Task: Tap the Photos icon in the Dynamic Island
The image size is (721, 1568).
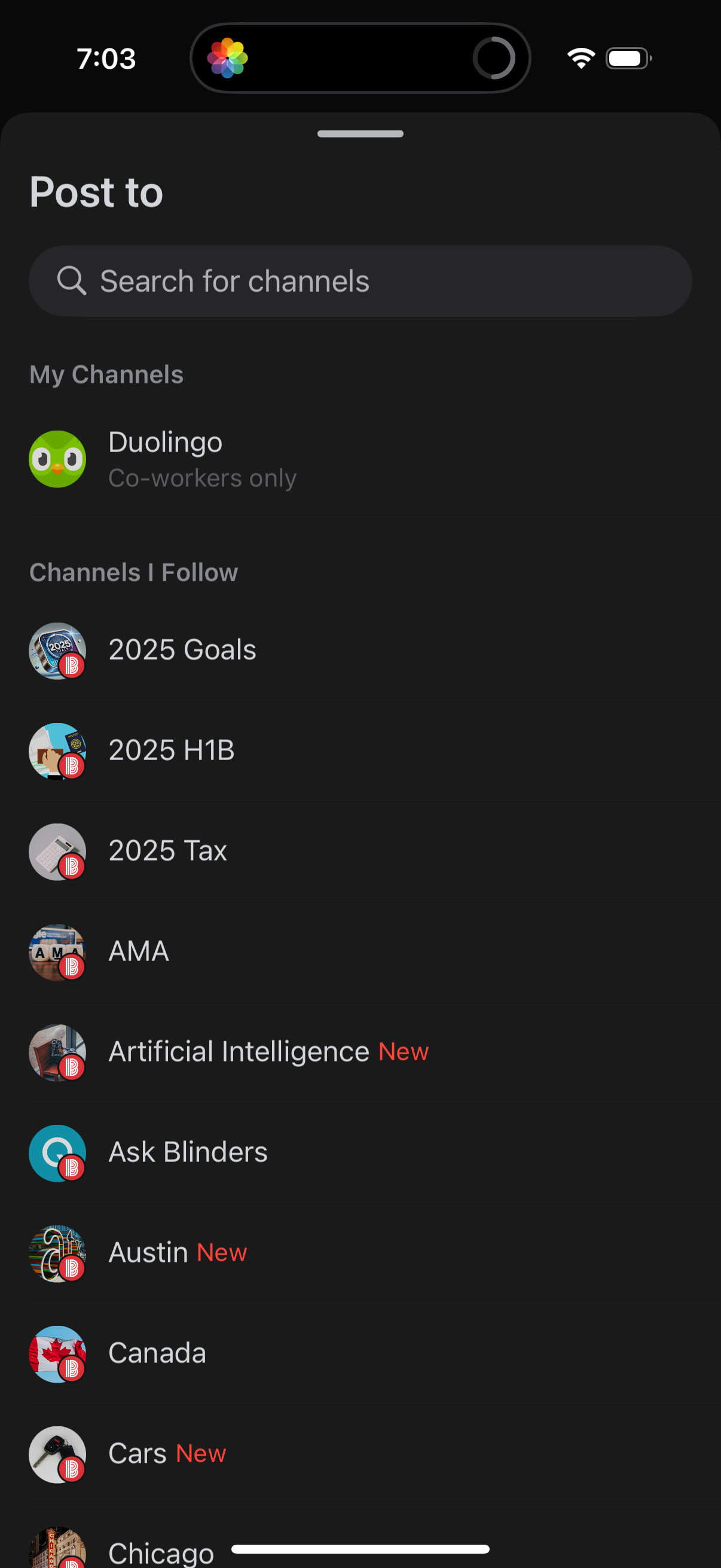Action: point(230,57)
